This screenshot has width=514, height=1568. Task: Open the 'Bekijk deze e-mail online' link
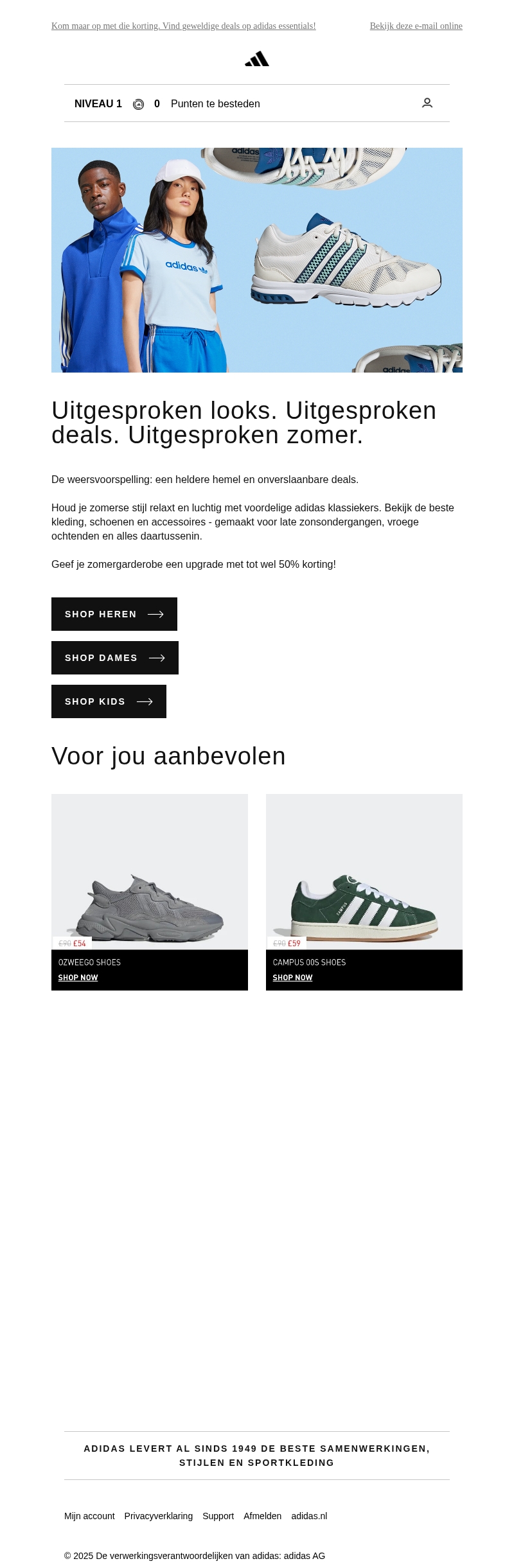(416, 26)
